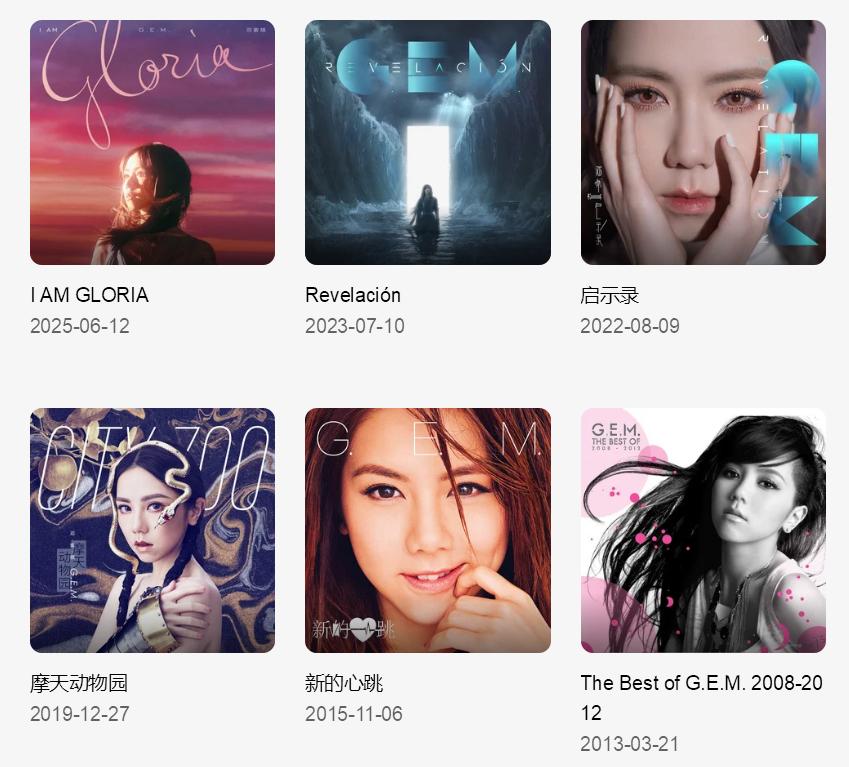Viewport: 849px width, 767px height.
Task: Select the 启示录 album cover
Action: [702, 142]
